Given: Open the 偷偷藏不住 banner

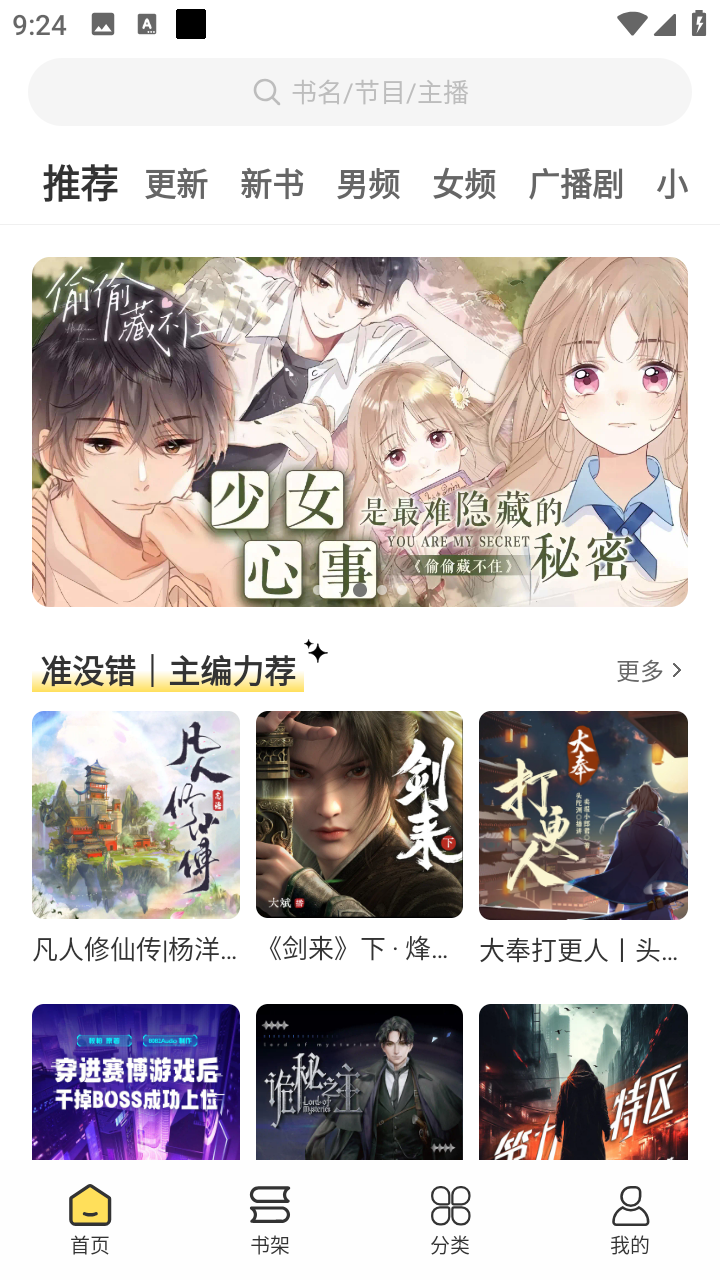Looking at the screenshot, I should pos(360,430).
